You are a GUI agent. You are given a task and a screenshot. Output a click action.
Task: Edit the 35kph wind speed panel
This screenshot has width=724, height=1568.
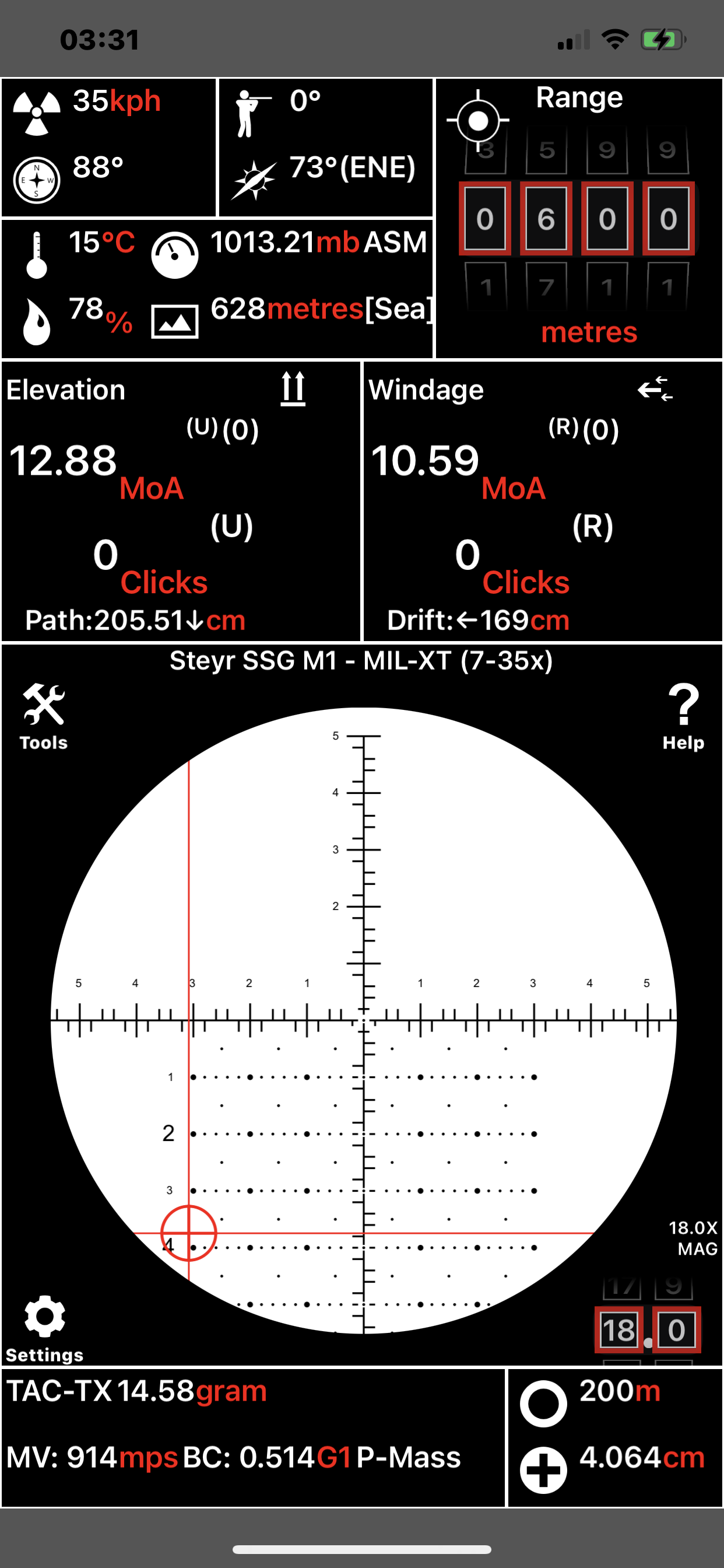pyautogui.click(x=109, y=148)
